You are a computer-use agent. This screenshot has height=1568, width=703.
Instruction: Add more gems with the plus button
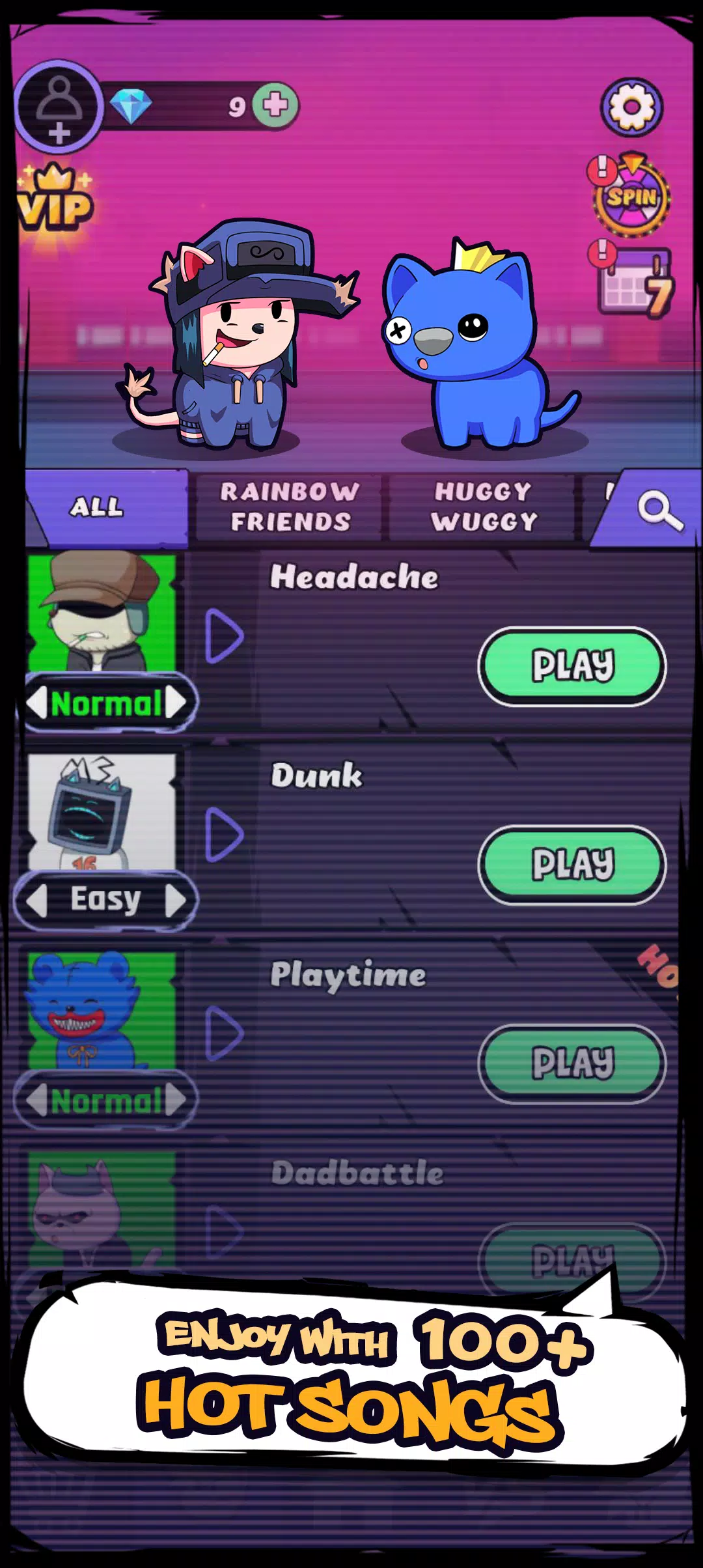(x=275, y=105)
